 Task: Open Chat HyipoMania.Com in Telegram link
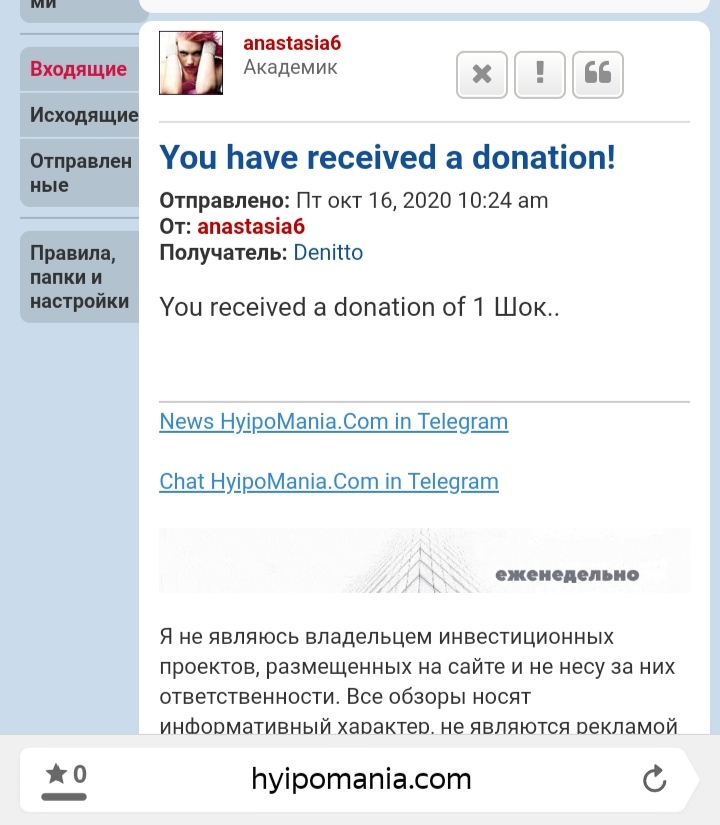(x=328, y=481)
